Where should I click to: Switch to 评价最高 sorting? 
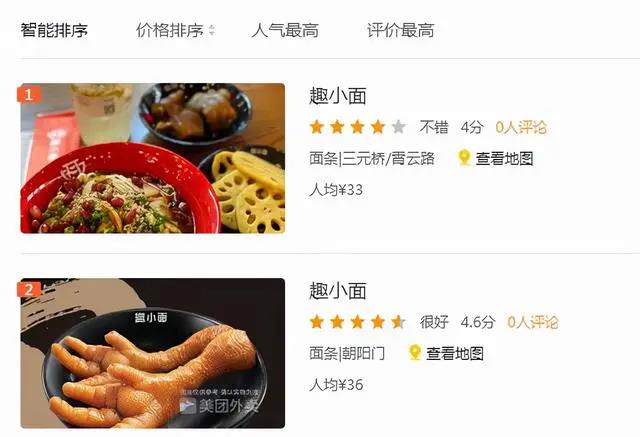[x=400, y=30]
